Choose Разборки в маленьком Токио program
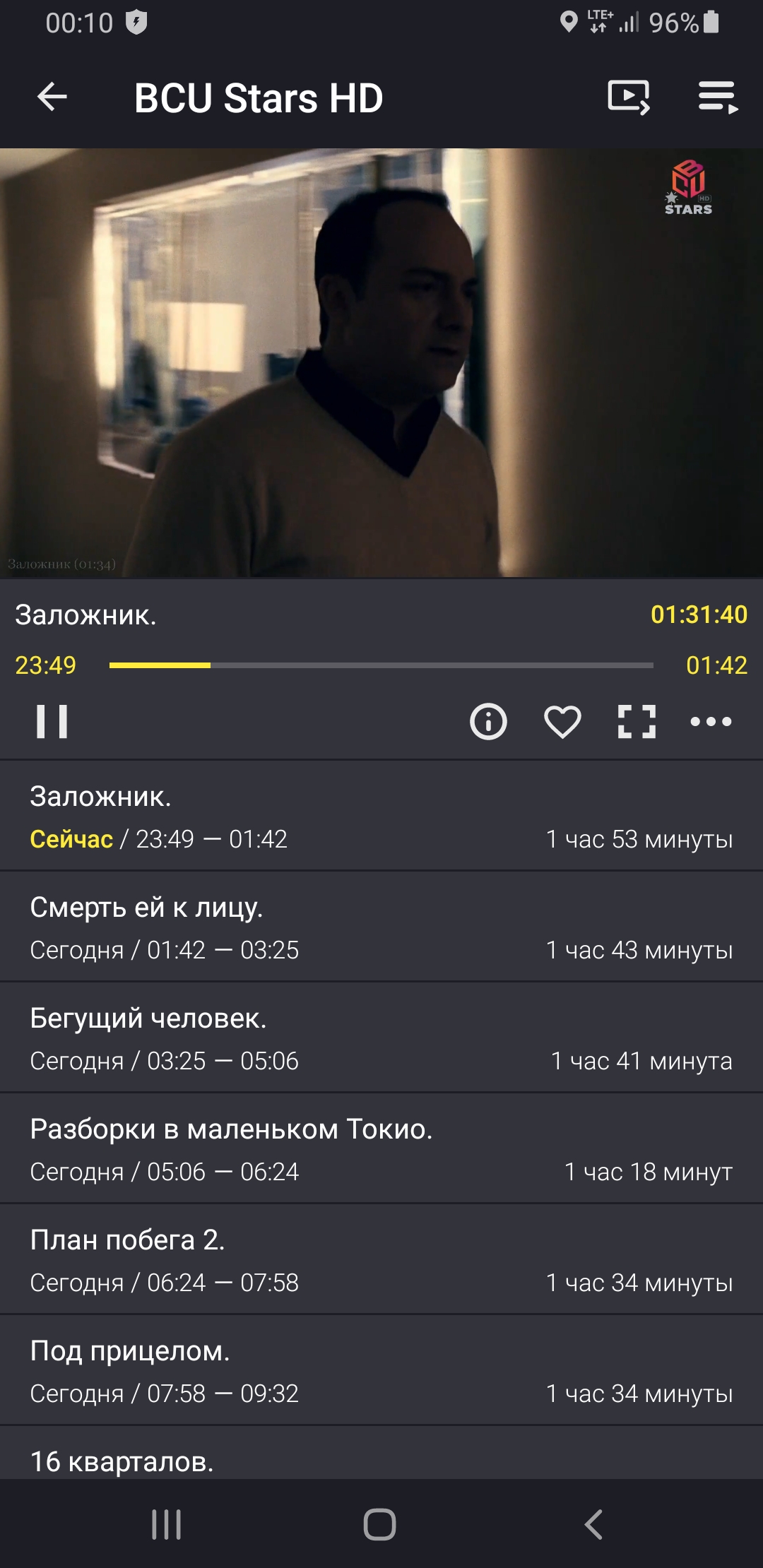763x1568 pixels. [381, 1149]
